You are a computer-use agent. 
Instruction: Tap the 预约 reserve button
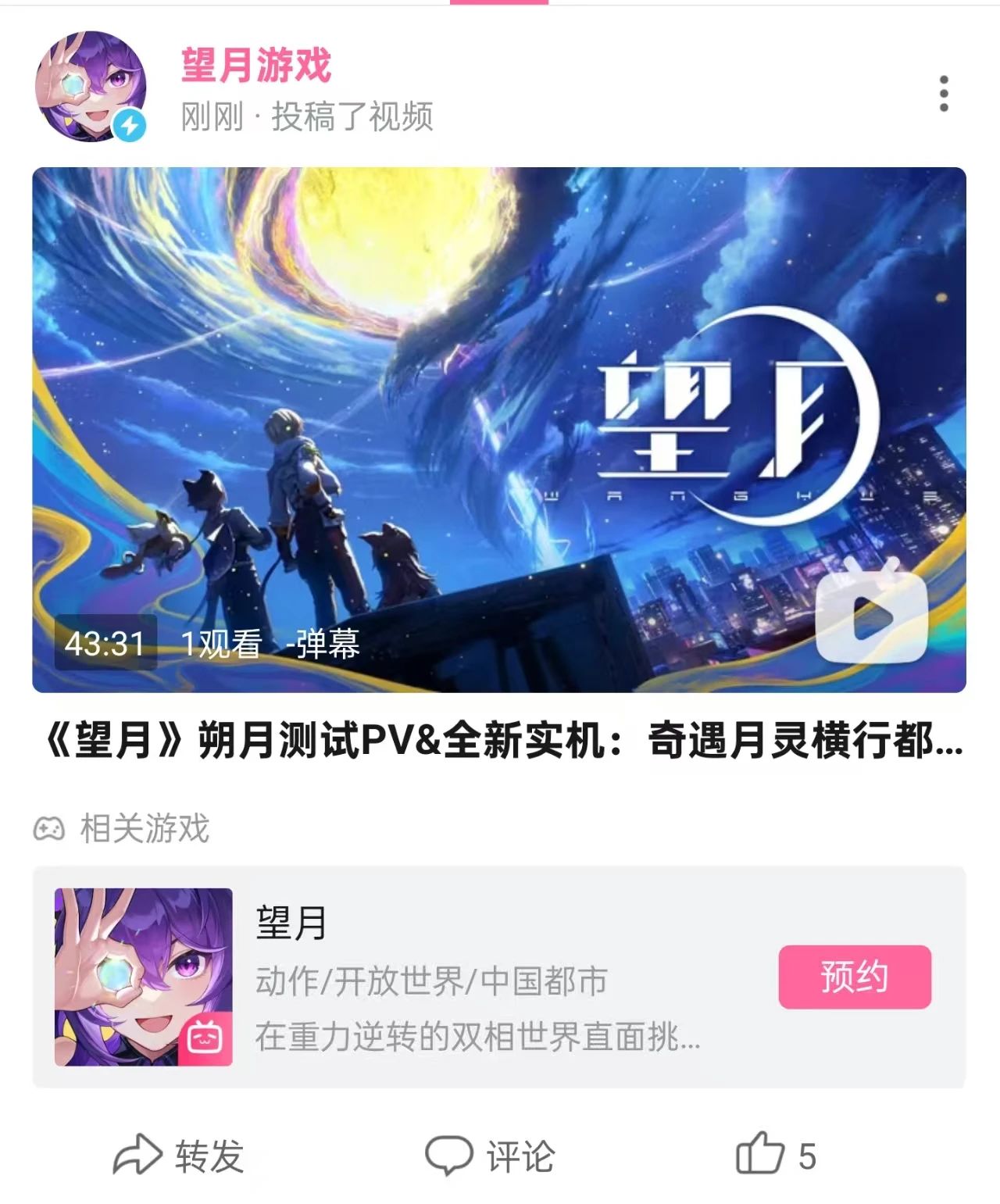855,977
